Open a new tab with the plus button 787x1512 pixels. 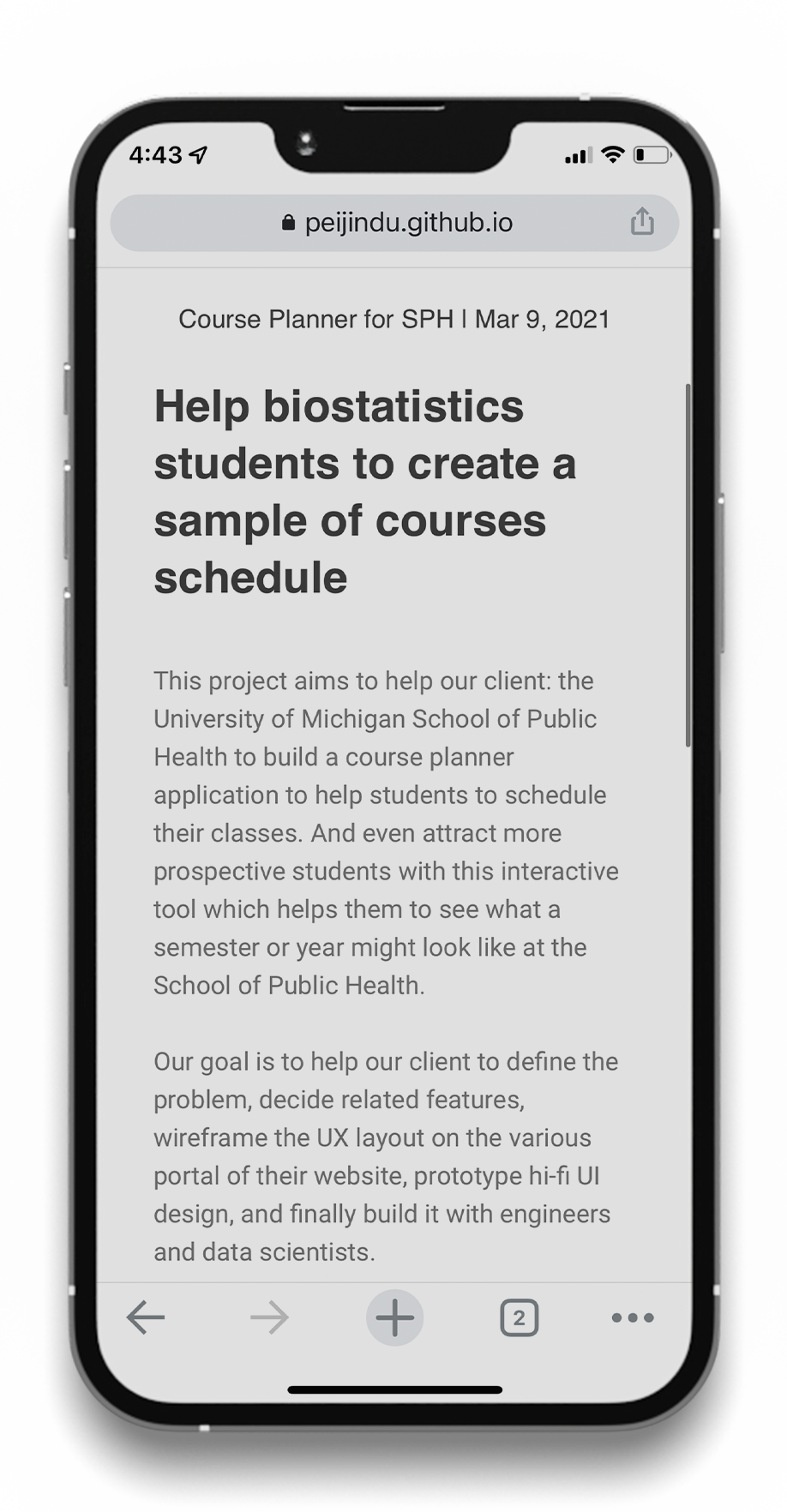pos(394,1317)
